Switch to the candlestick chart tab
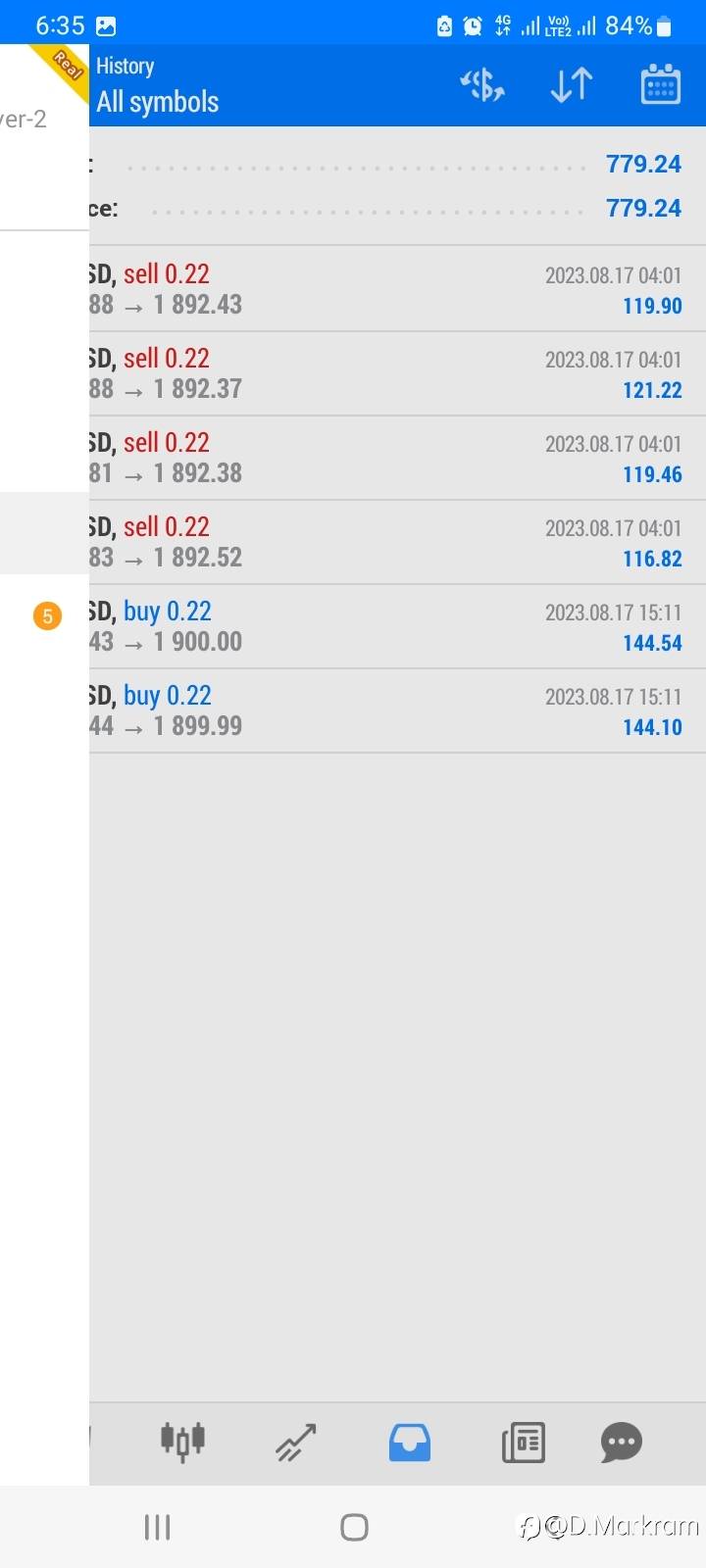Viewport: 706px width, 1568px height. (x=182, y=1442)
